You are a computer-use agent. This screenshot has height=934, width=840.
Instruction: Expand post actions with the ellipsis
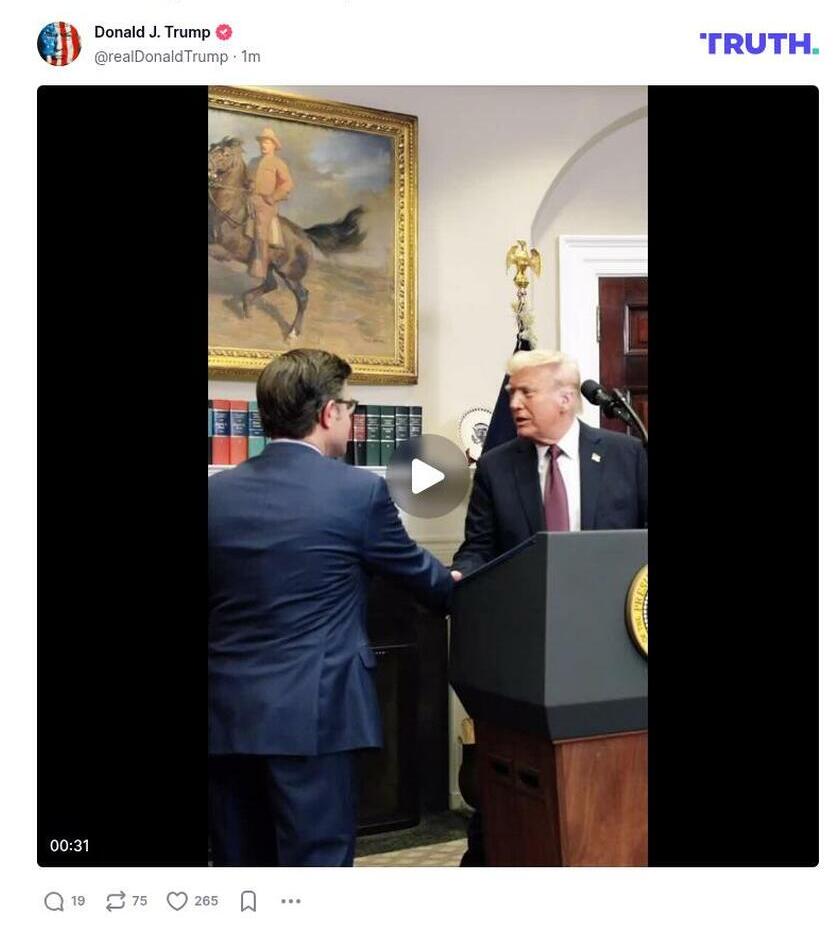(x=289, y=901)
